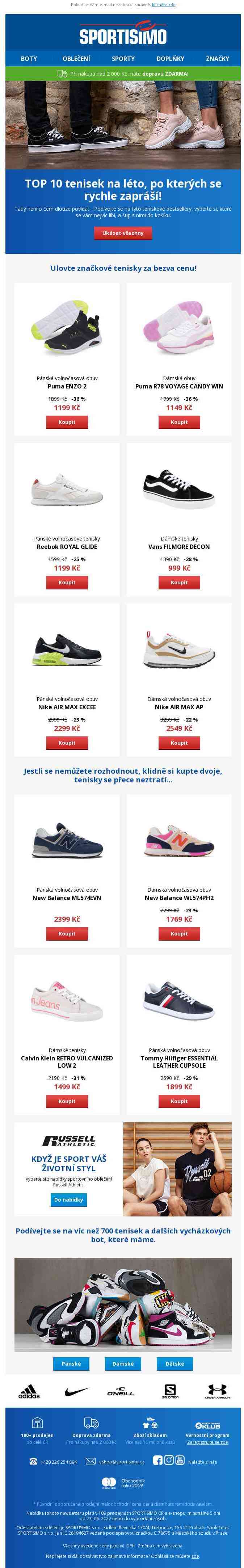Tap Koupit for Puma R78 VOYAGE CANDY WIN
This screenshot has height=1568, width=244.
click(x=179, y=422)
